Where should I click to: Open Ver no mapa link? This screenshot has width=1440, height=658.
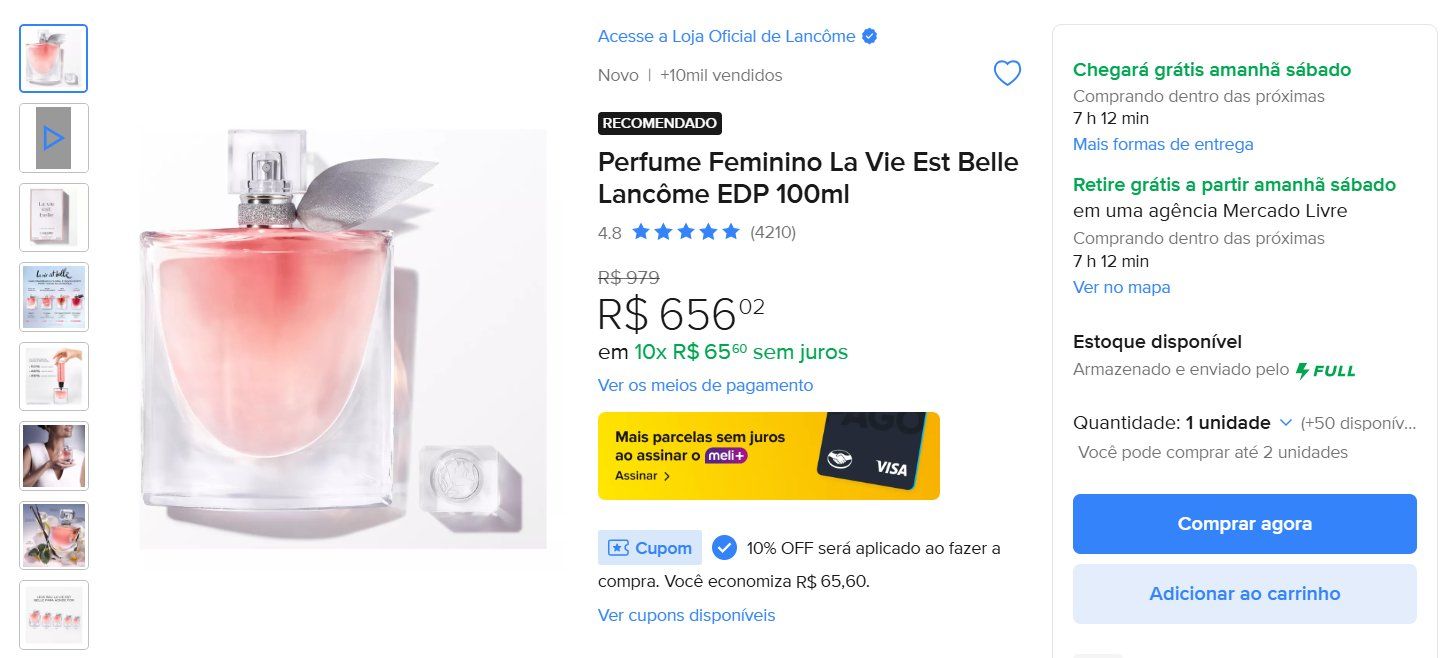point(1121,287)
